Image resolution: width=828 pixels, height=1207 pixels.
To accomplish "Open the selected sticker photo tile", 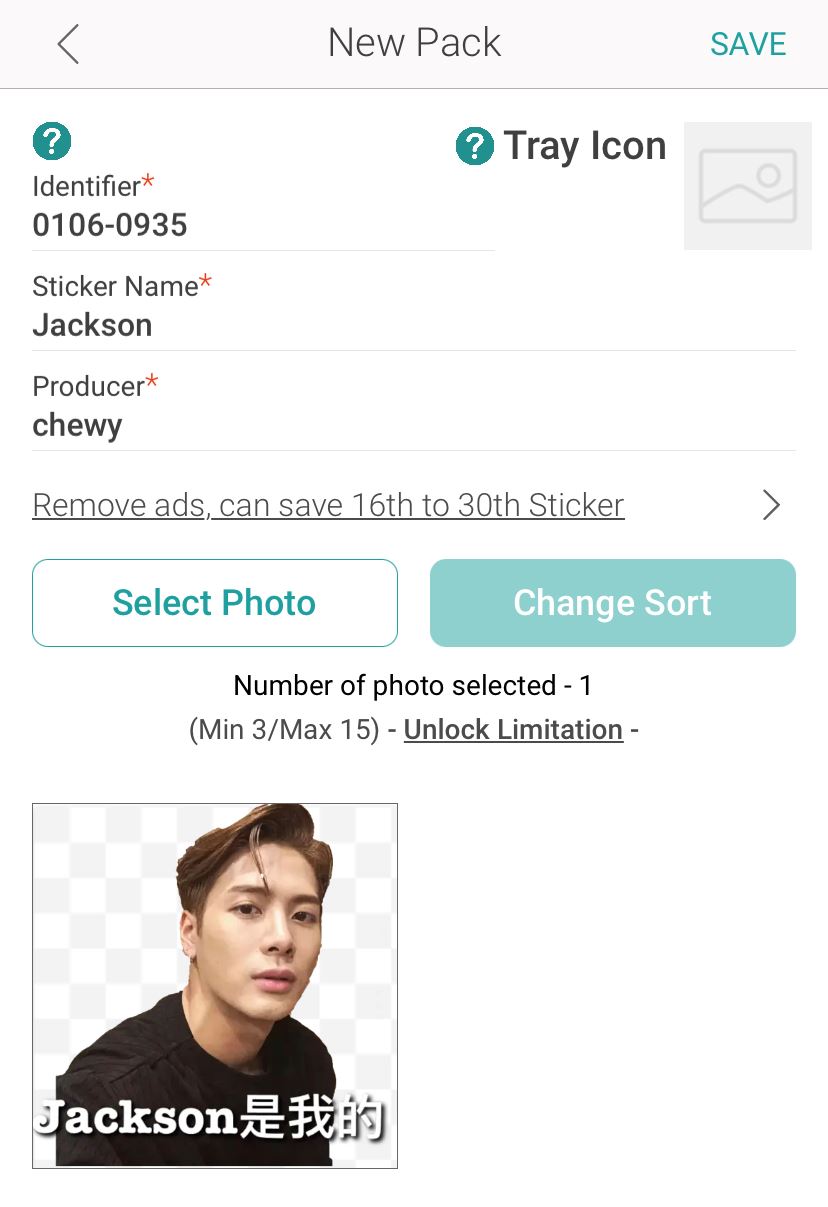I will 215,985.
